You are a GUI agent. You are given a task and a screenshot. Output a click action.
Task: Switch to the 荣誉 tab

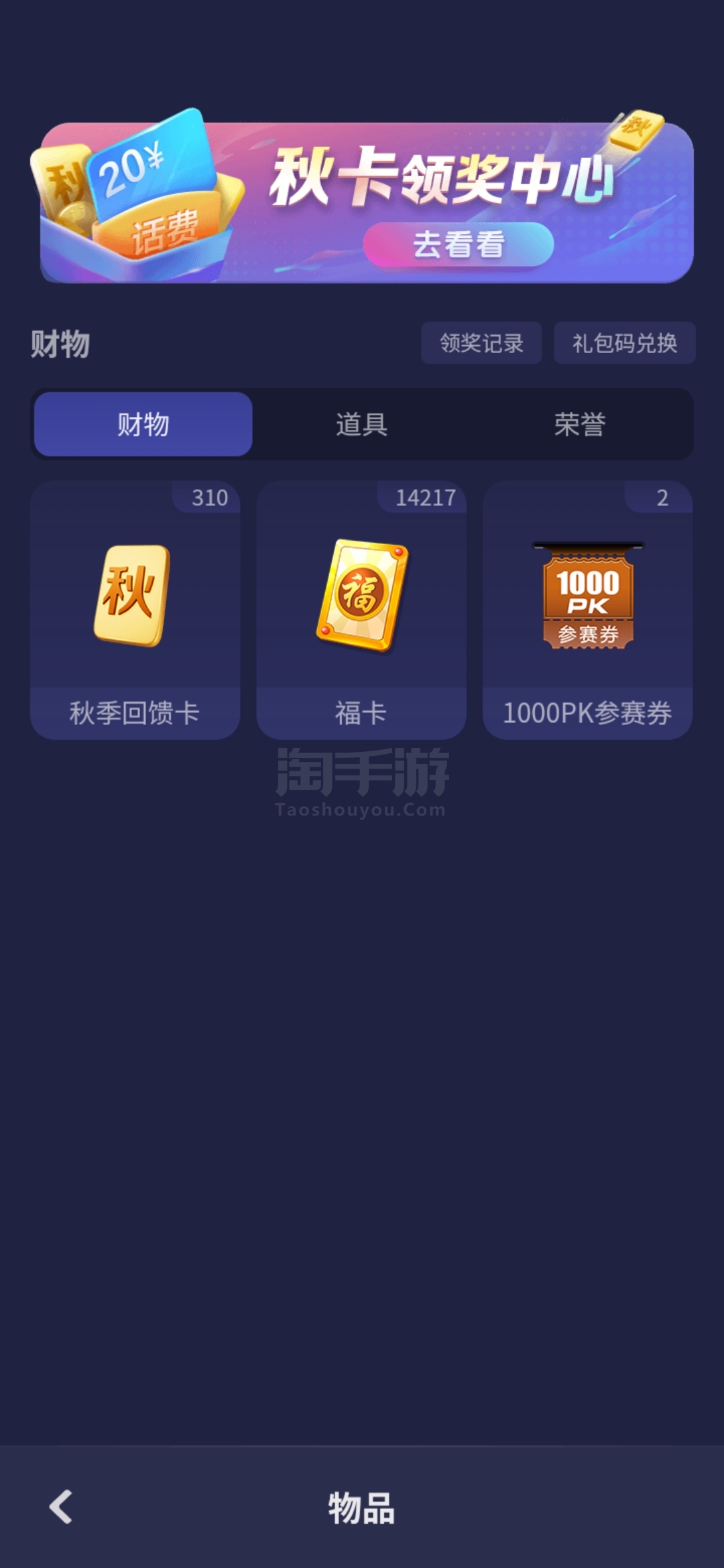580,424
